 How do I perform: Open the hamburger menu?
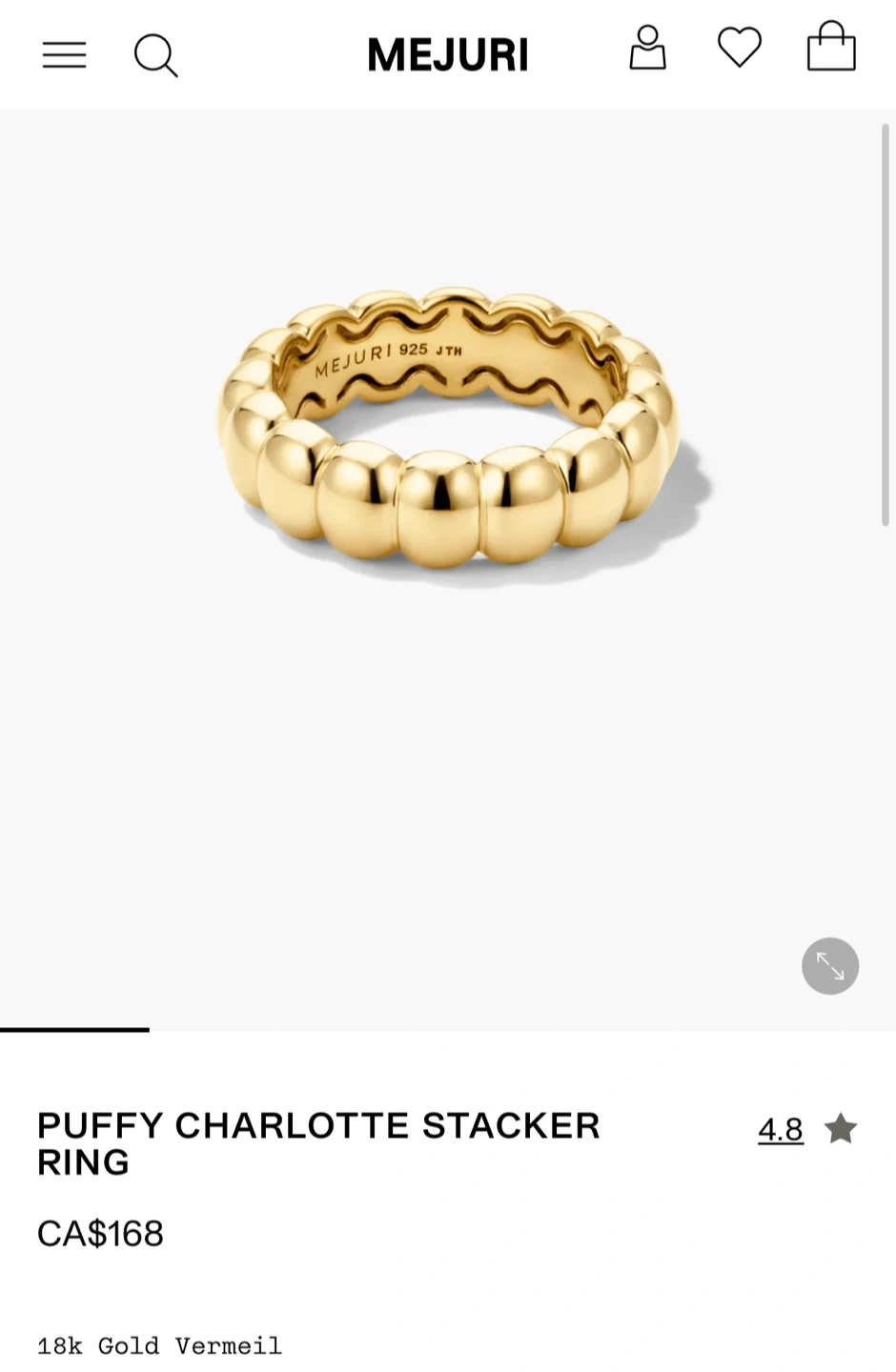tap(64, 54)
